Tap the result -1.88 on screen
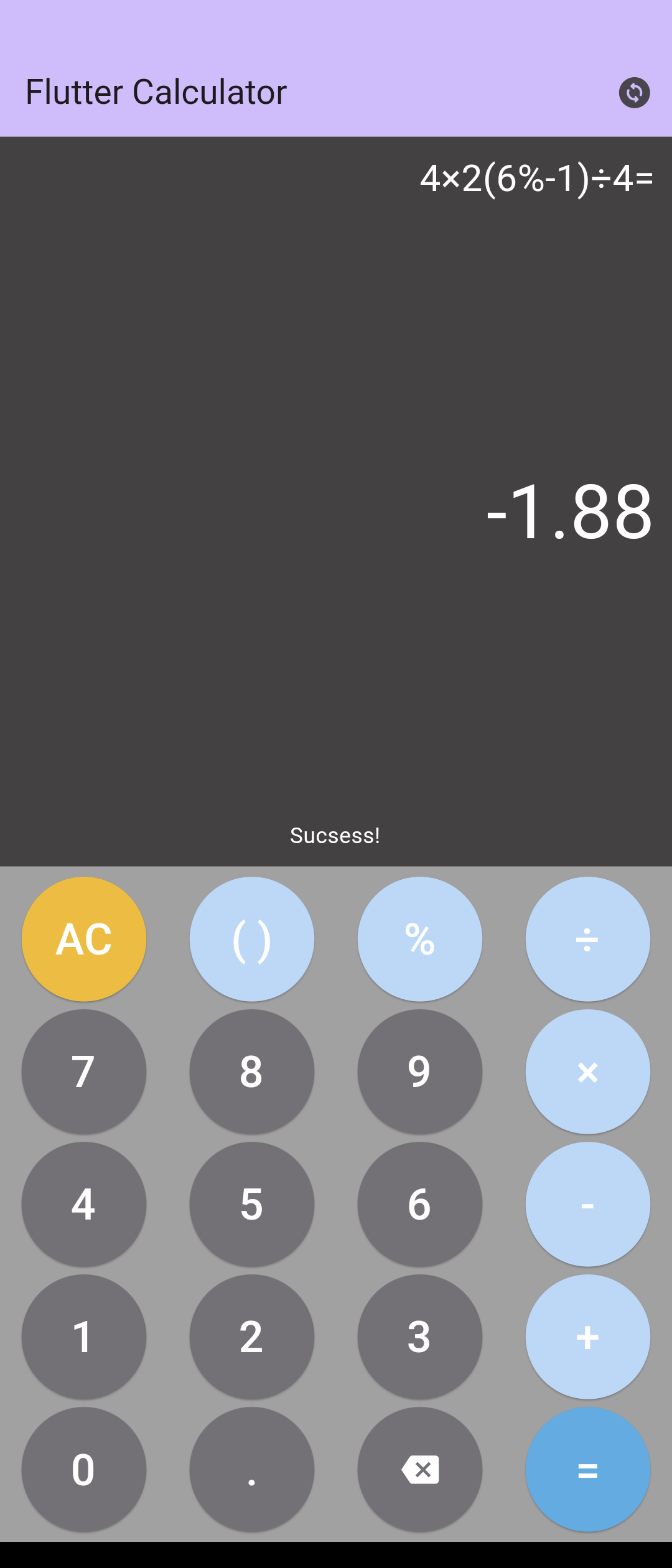This screenshot has width=672, height=1568. pos(567,511)
